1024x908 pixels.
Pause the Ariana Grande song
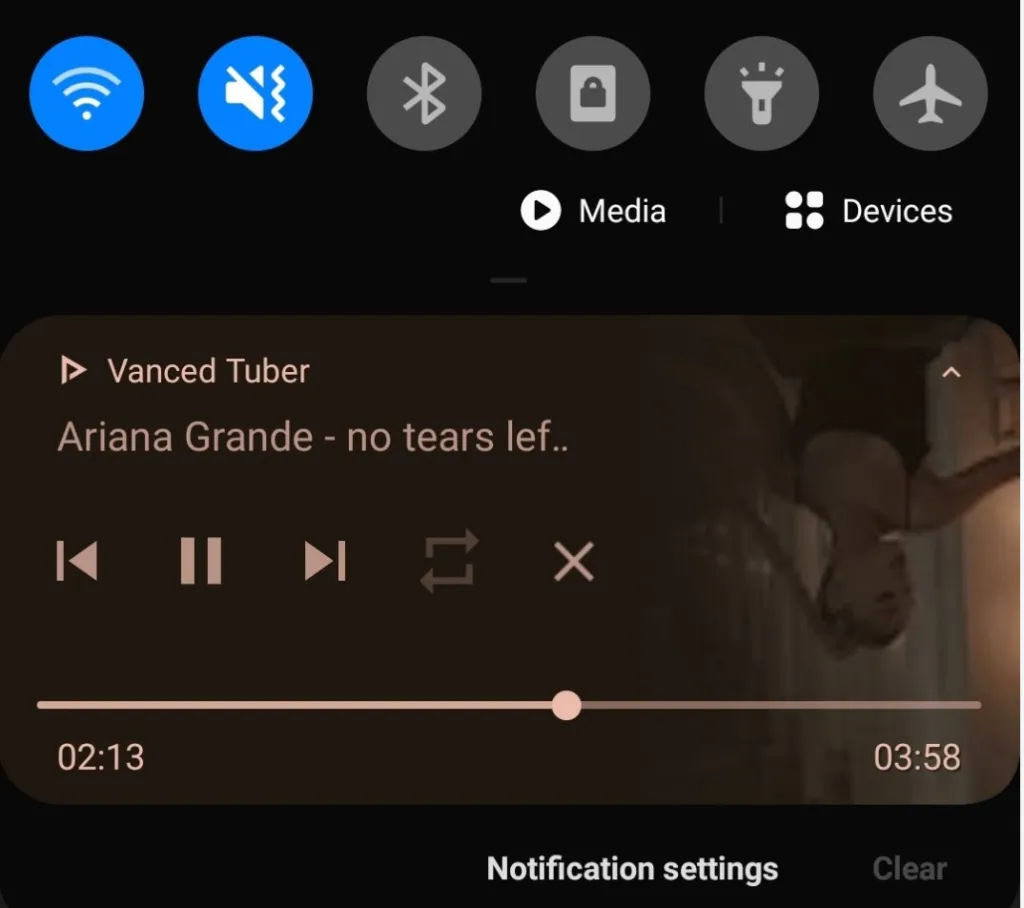[200, 561]
